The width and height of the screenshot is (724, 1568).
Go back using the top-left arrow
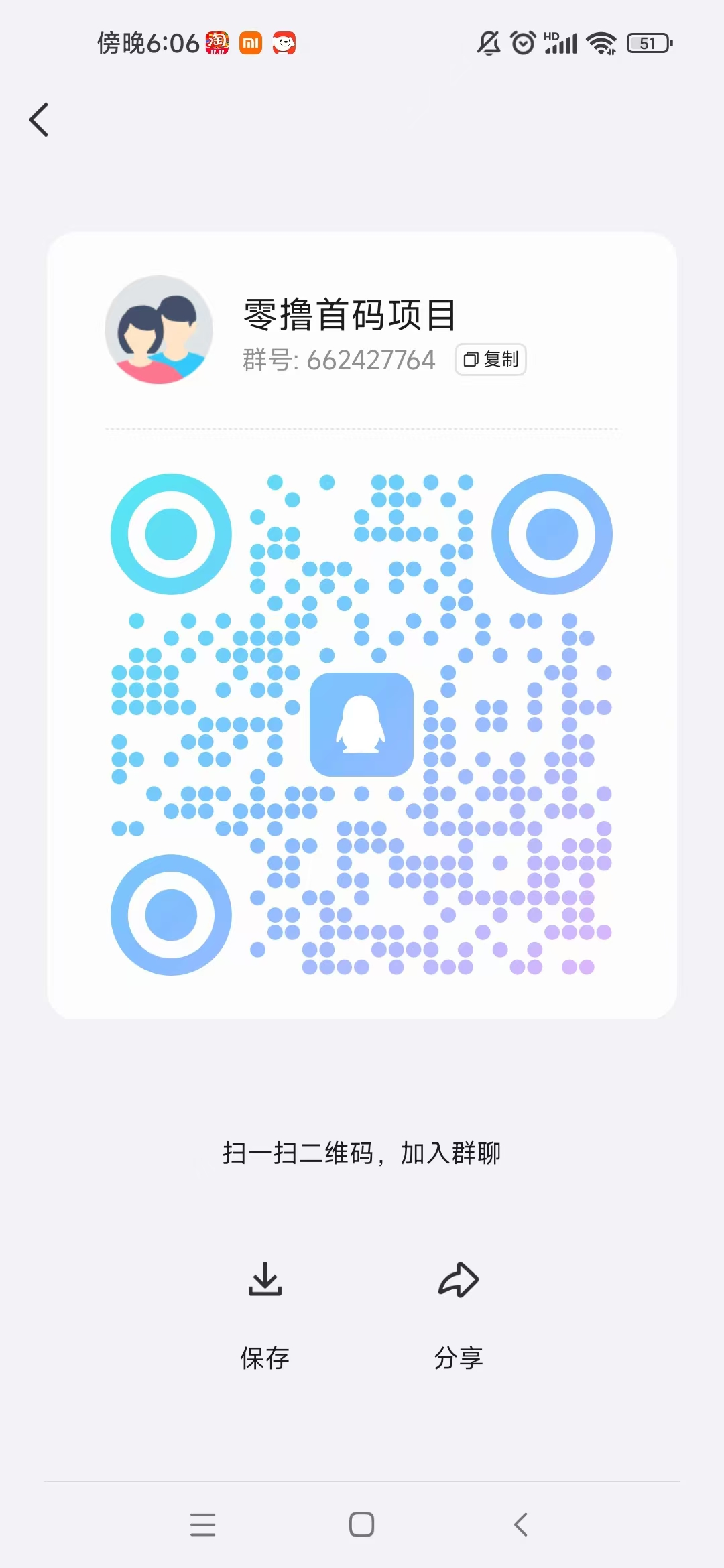[39, 120]
